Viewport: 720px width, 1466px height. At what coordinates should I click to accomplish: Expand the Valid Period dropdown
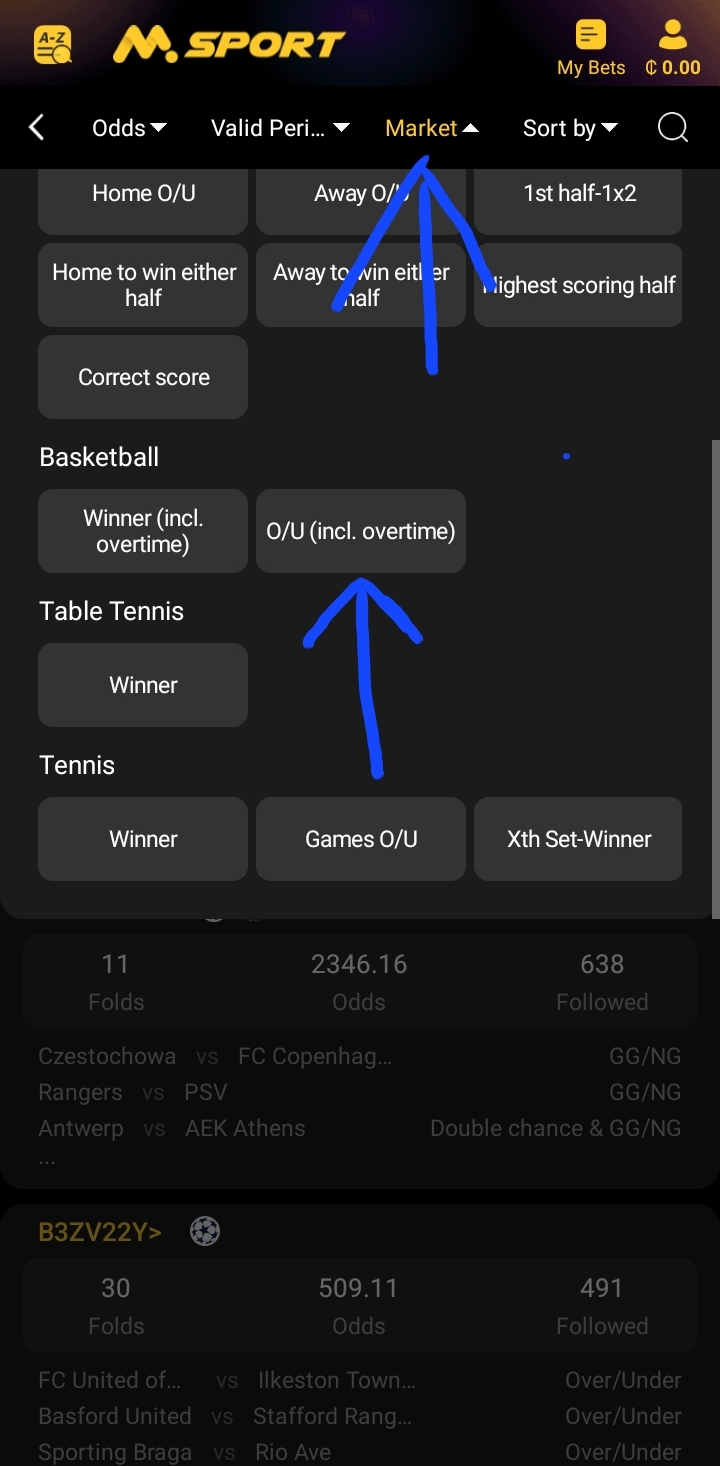(x=280, y=128)
